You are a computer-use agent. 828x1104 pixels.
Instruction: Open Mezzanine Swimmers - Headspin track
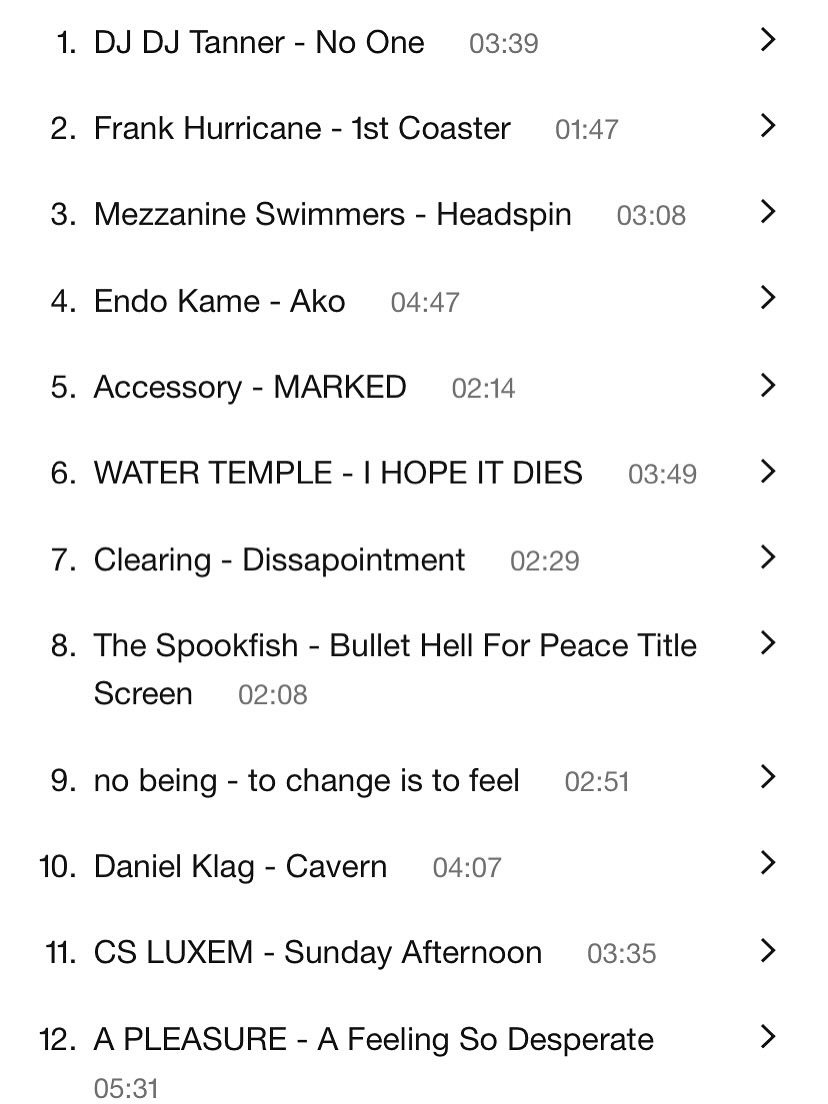pyautogui.click(x=332, y=215)
